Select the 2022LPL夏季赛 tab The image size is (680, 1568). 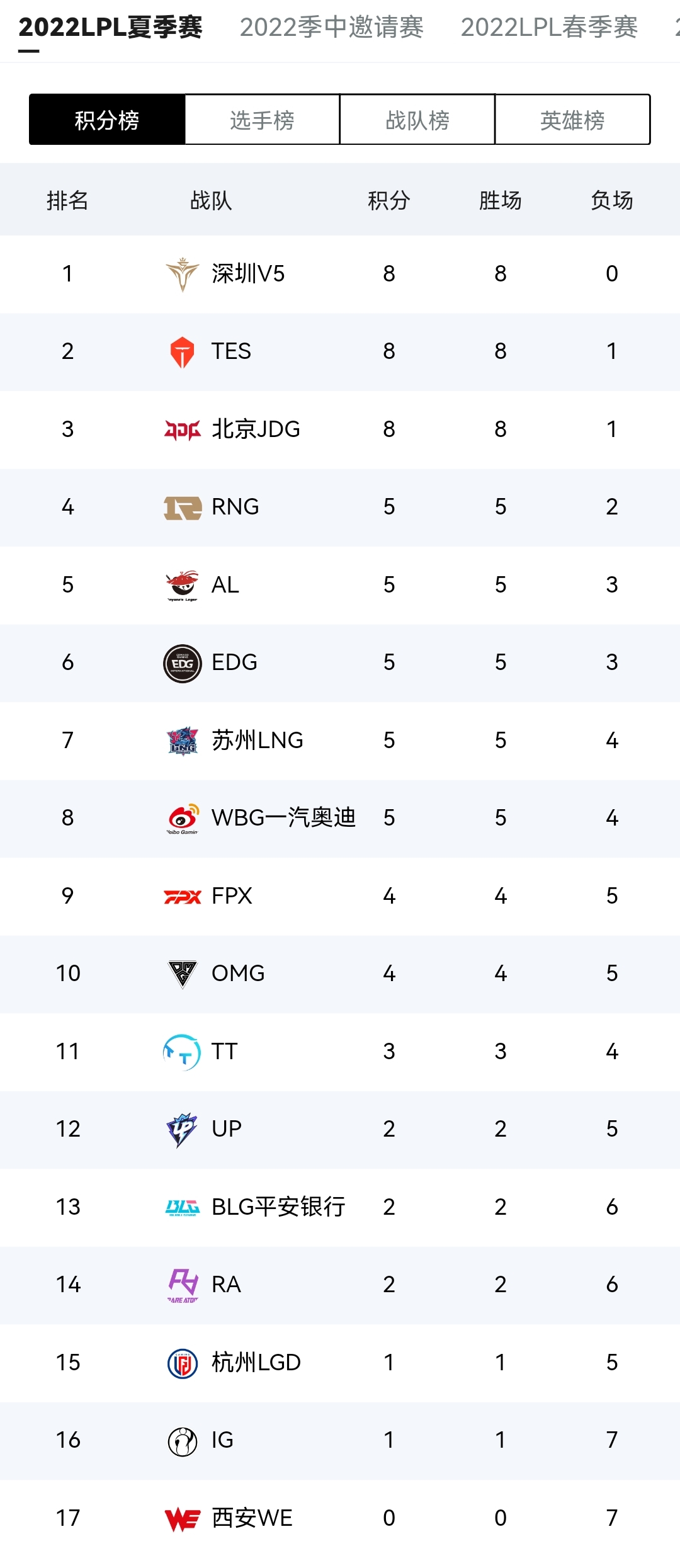[x=110, y=27]
